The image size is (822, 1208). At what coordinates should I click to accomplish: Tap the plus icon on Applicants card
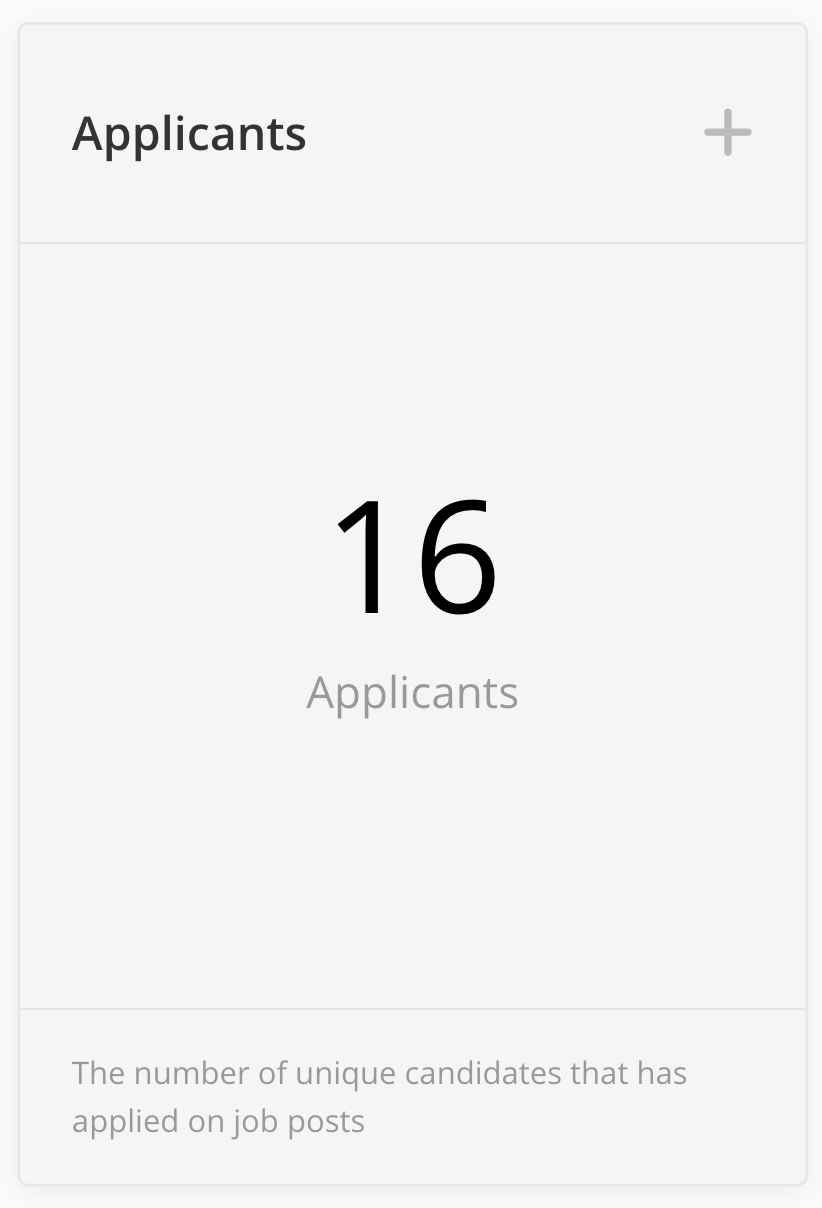pos(727,133)
